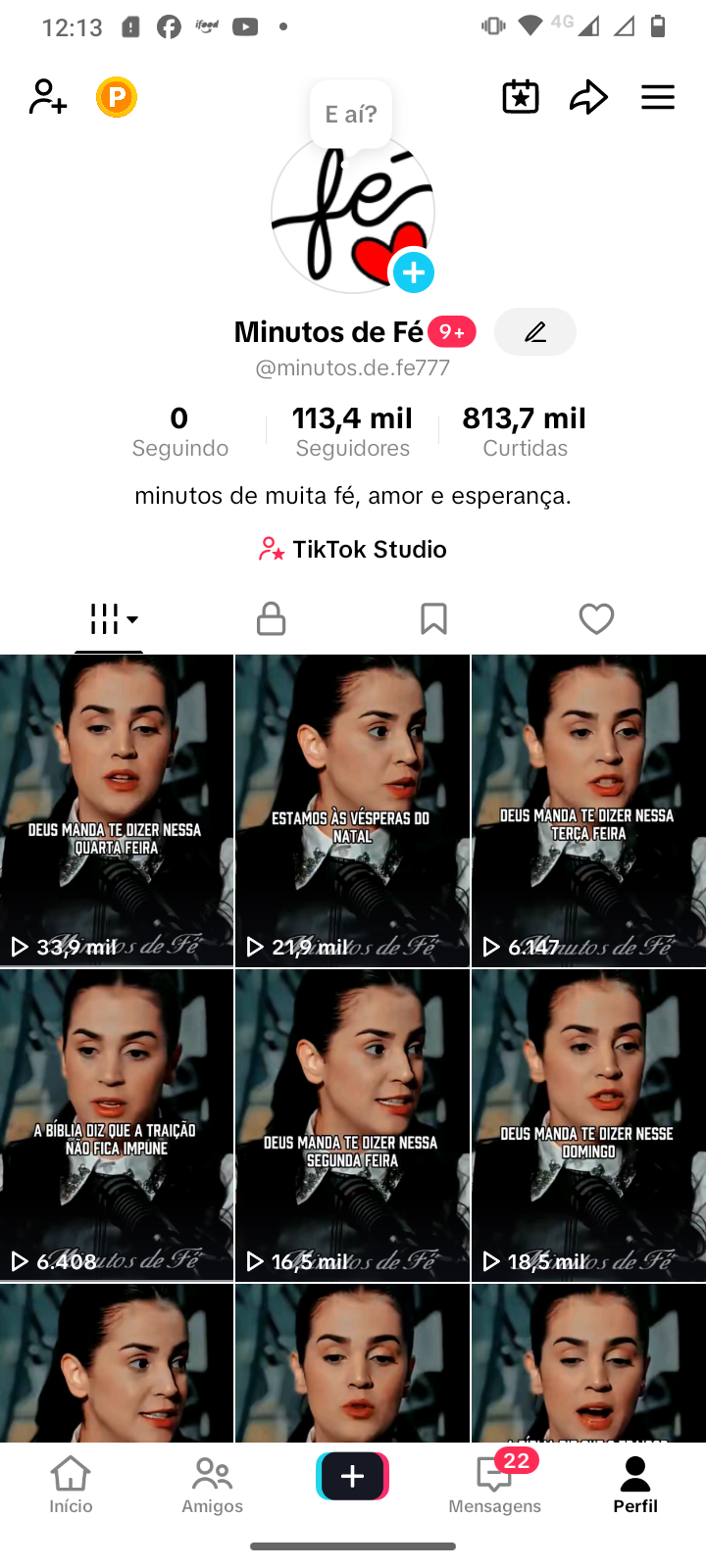Open the Traição Não Fica Impune video
This screenshot has height=1568, width=706.
click(x=116, y=1124)
